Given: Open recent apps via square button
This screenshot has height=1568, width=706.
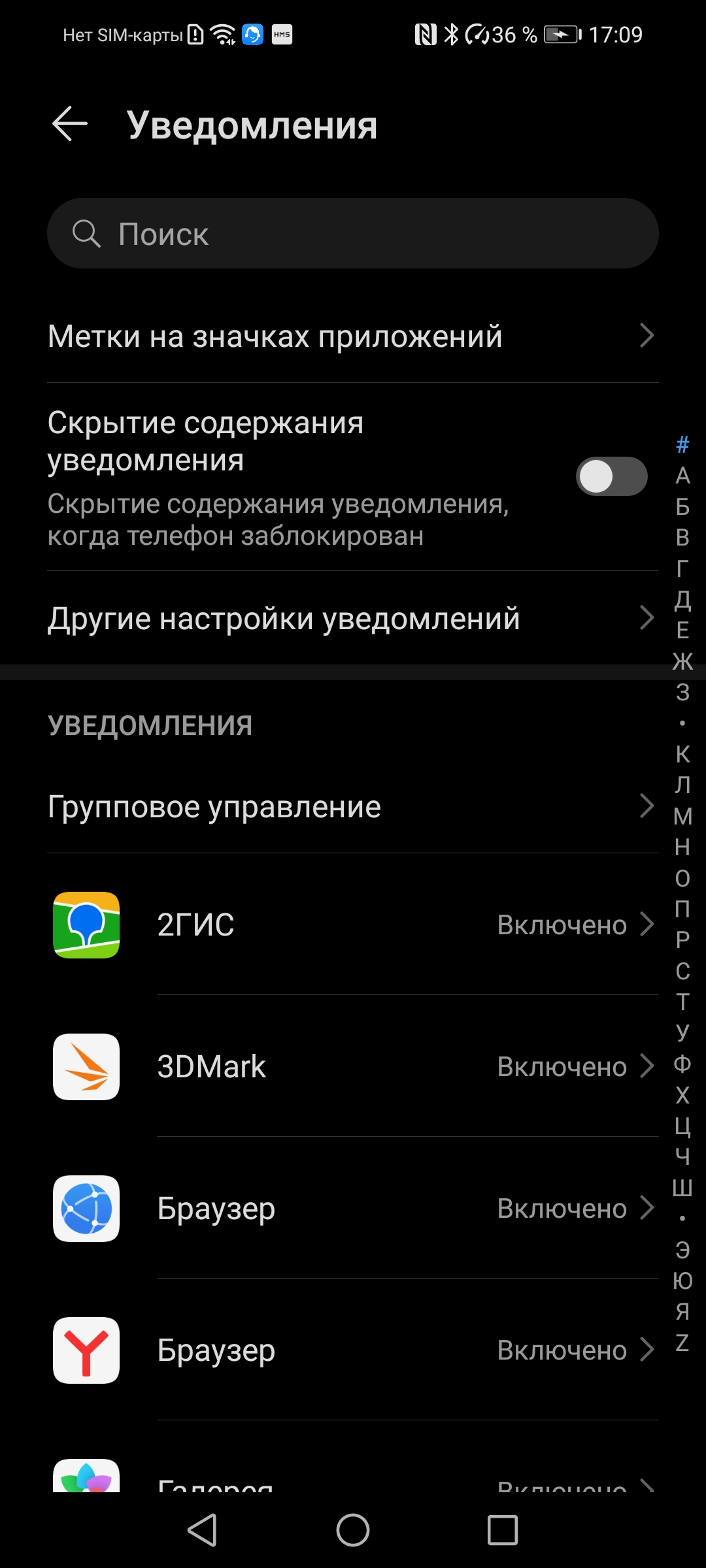Looking at the screenshot, I should tap(503, 1530).
